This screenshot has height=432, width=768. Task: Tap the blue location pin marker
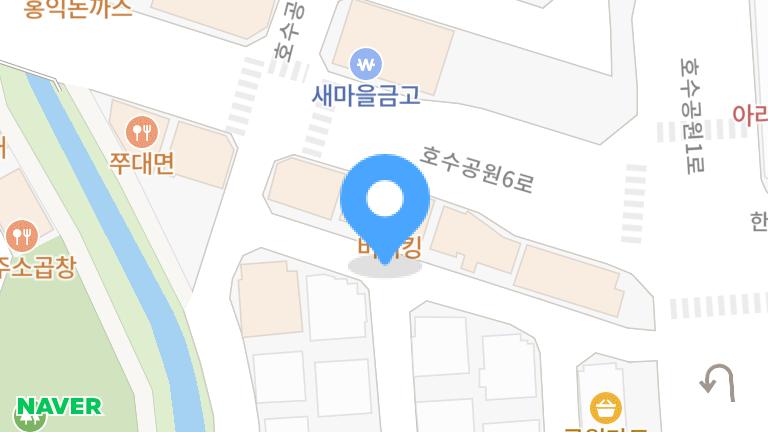point(385,201)
